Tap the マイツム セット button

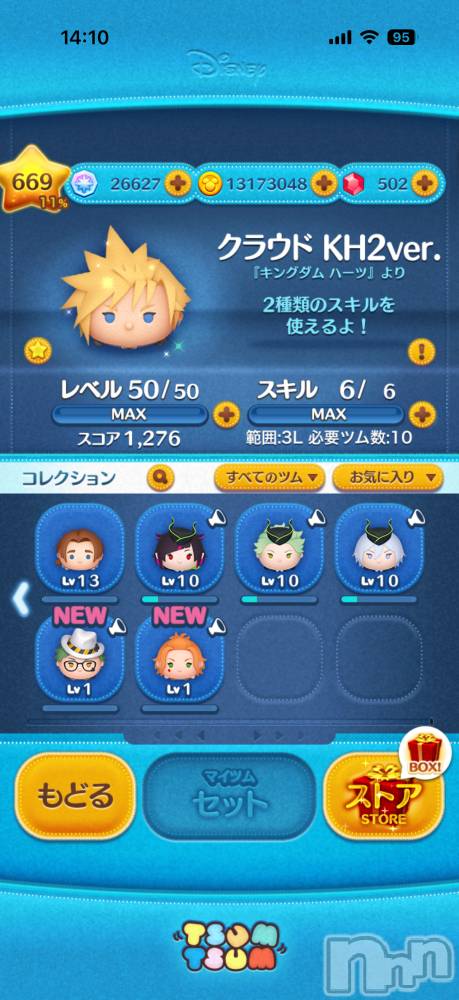(x=230, y=796)
